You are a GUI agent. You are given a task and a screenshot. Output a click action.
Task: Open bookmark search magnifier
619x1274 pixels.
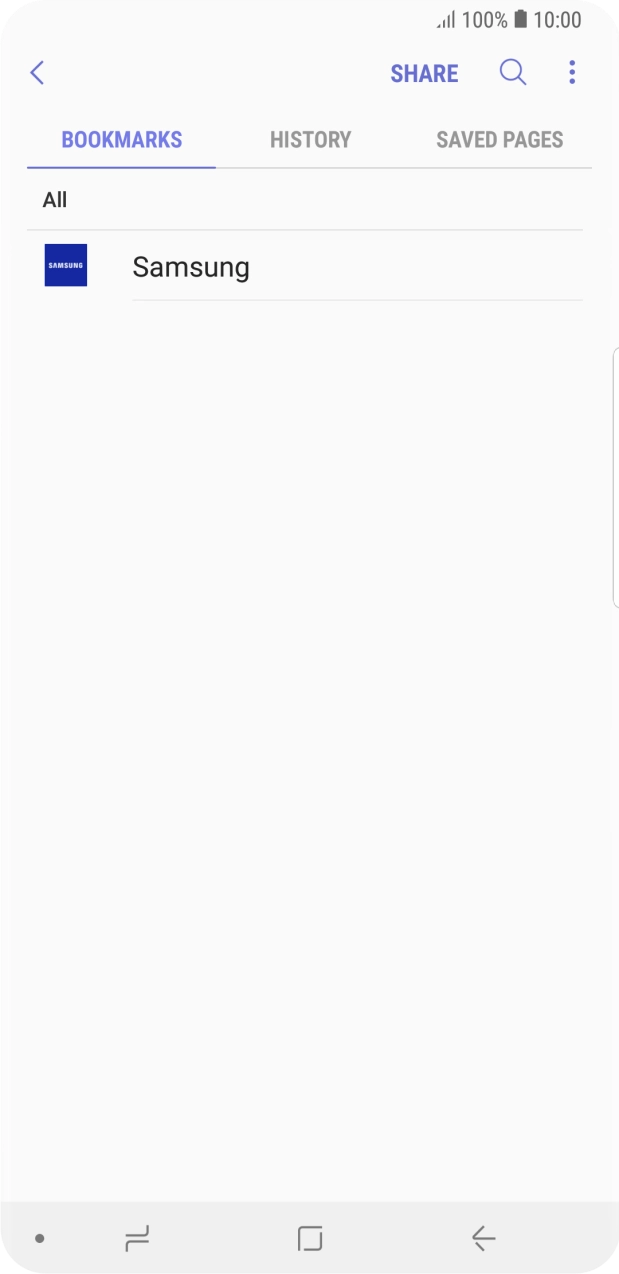(513, 72)
